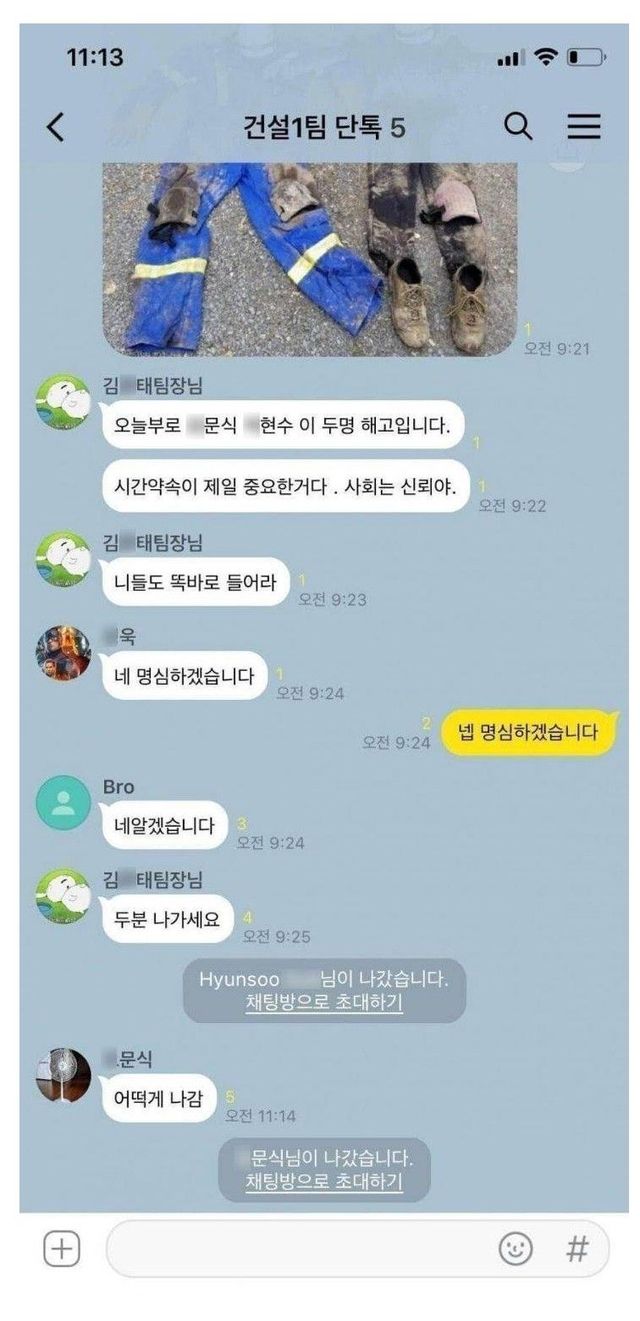Screen dimensions: 640x1321
Task: View 문식's profile picture
Action: coord(63,1075)
